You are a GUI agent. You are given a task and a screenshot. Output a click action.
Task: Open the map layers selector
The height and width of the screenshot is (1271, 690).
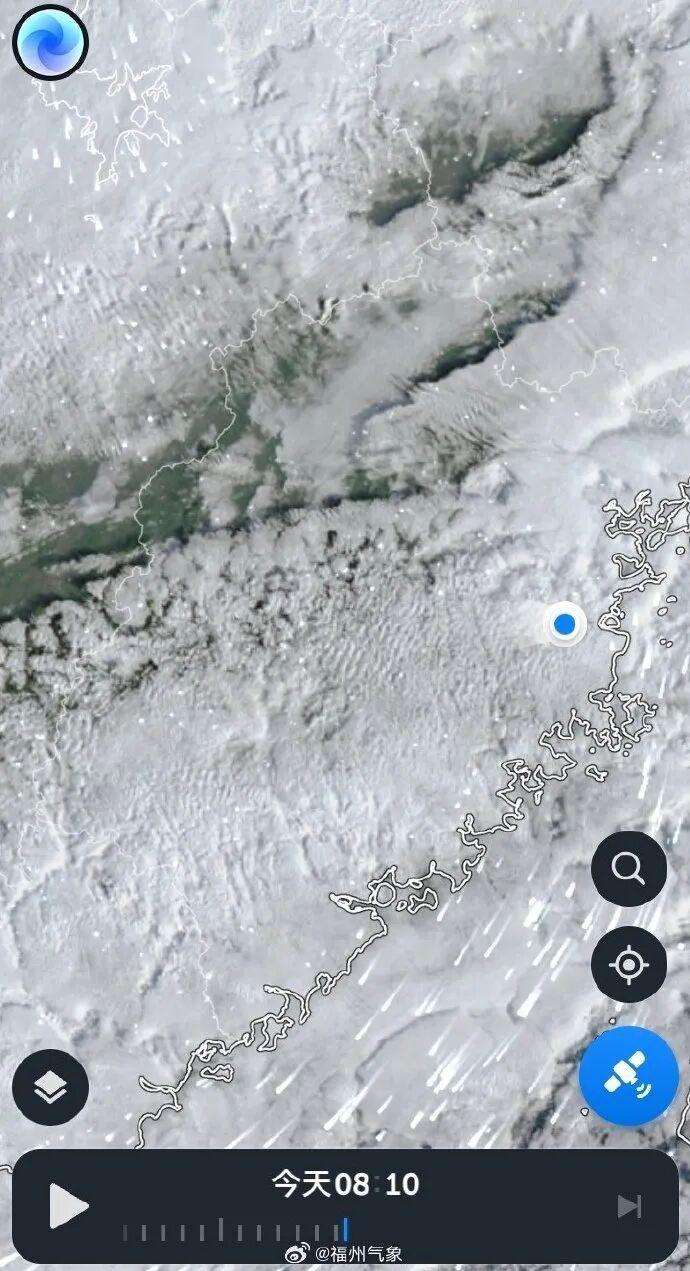point(50,1087)
